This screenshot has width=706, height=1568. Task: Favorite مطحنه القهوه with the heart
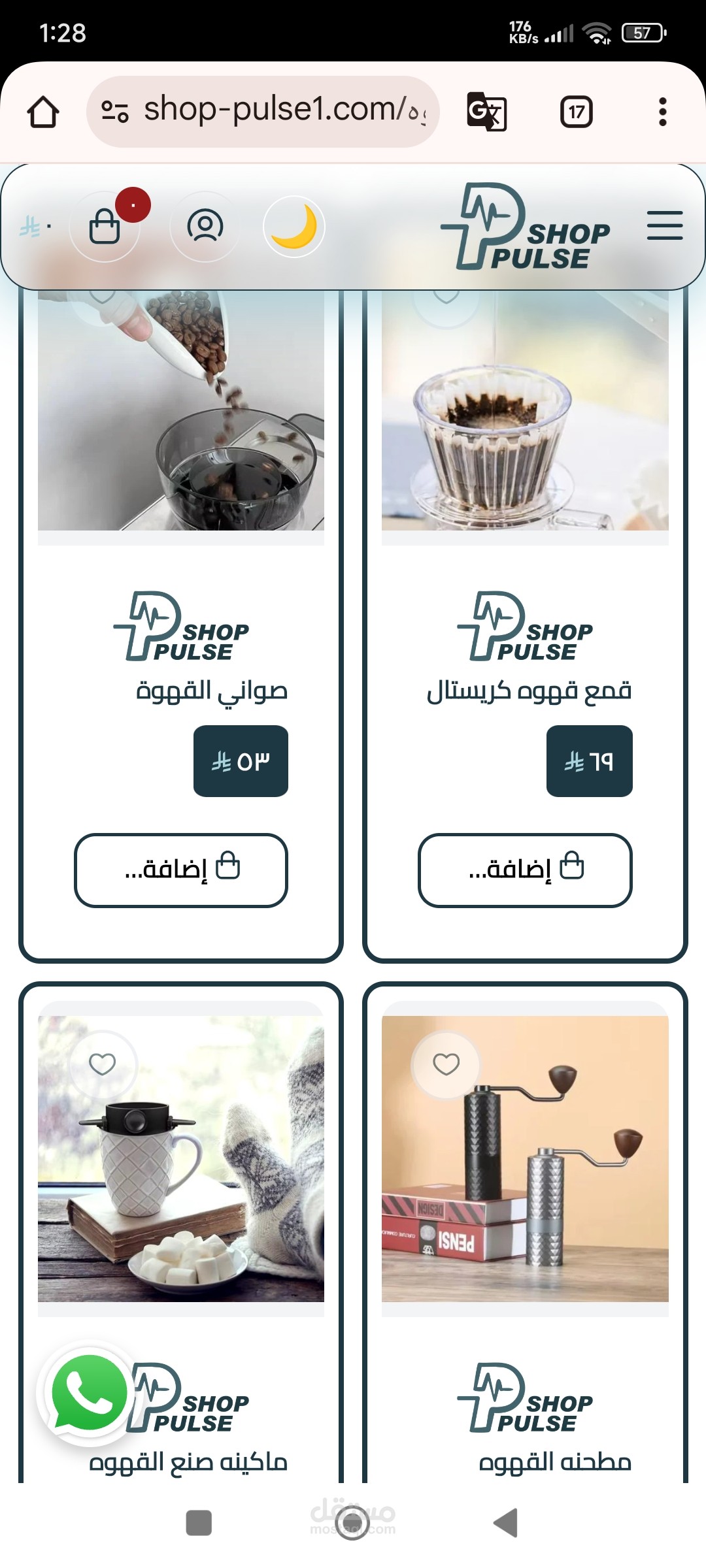point(446,1064)
